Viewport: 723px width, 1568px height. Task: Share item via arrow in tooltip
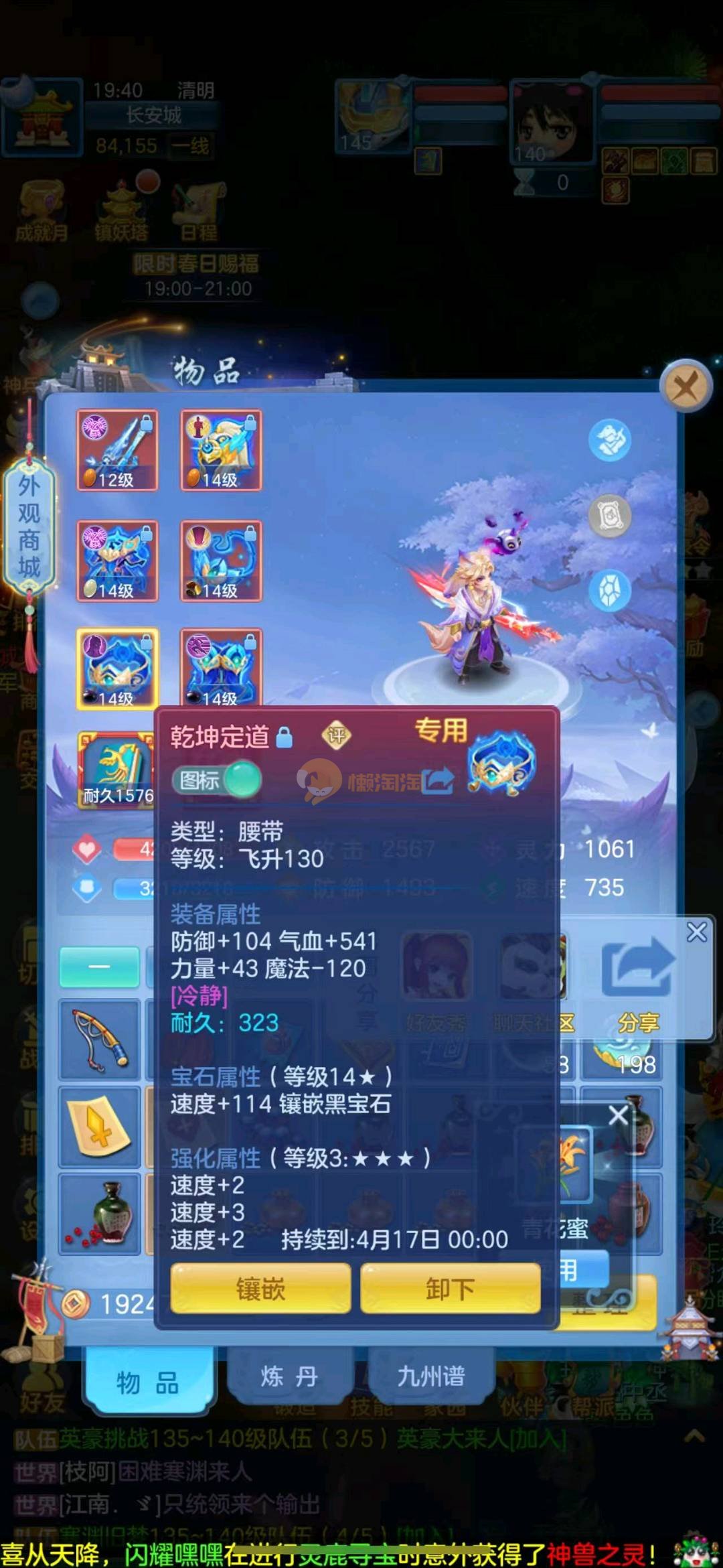click(438, 780)
